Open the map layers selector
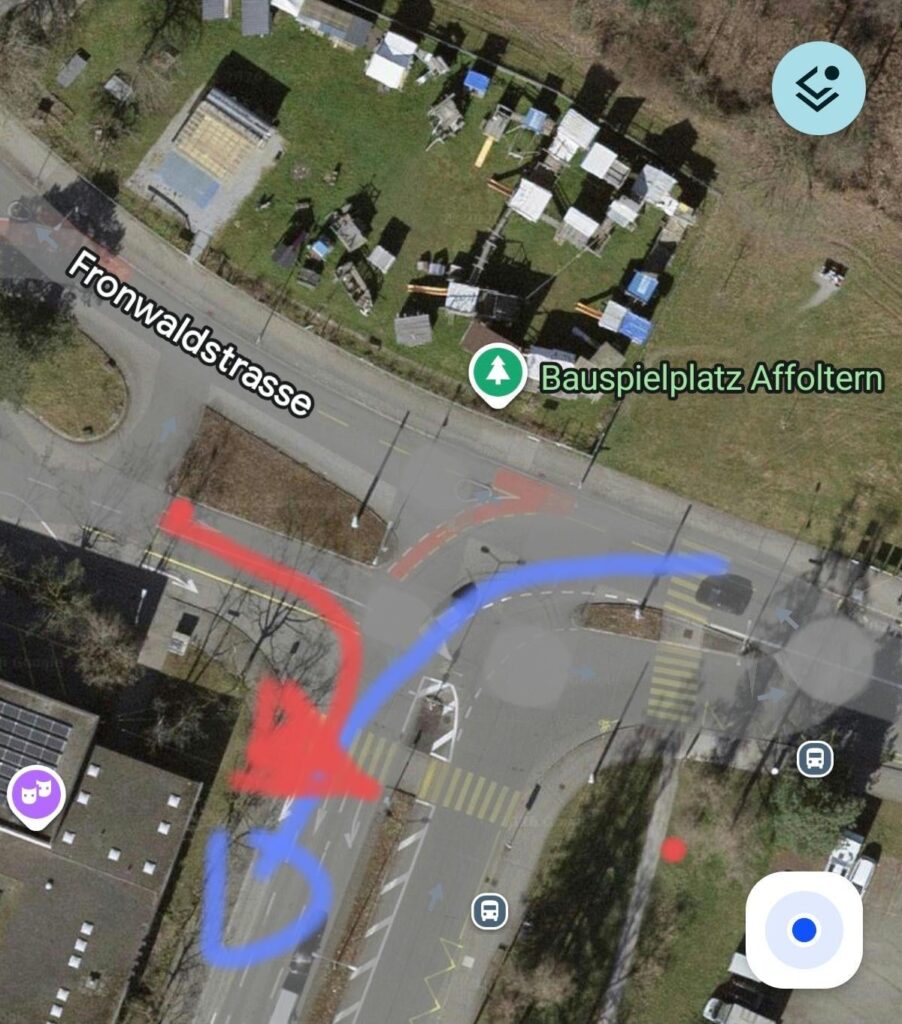The image size is (902, 1024). (x=818, y=88)
